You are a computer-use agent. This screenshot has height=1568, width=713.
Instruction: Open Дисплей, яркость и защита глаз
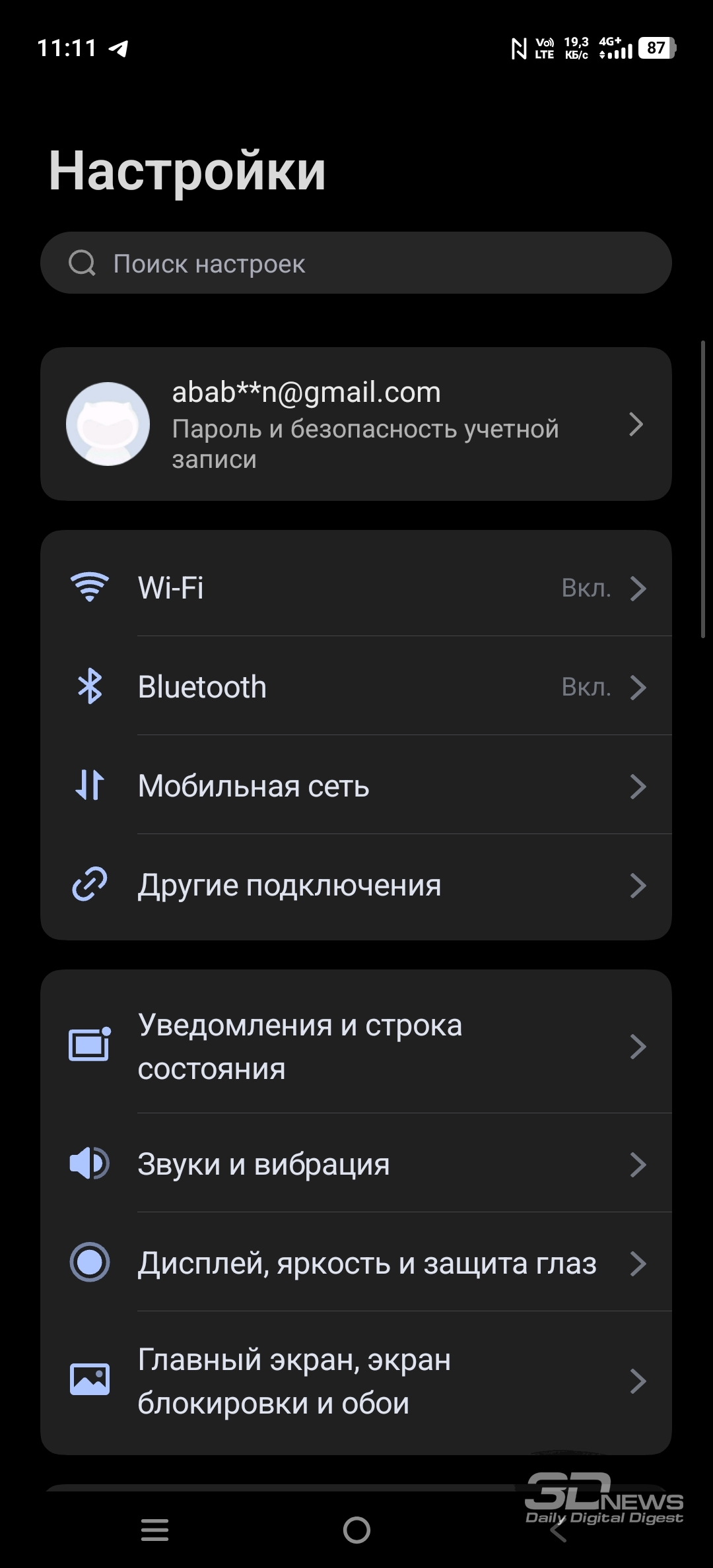[356, 1262]
